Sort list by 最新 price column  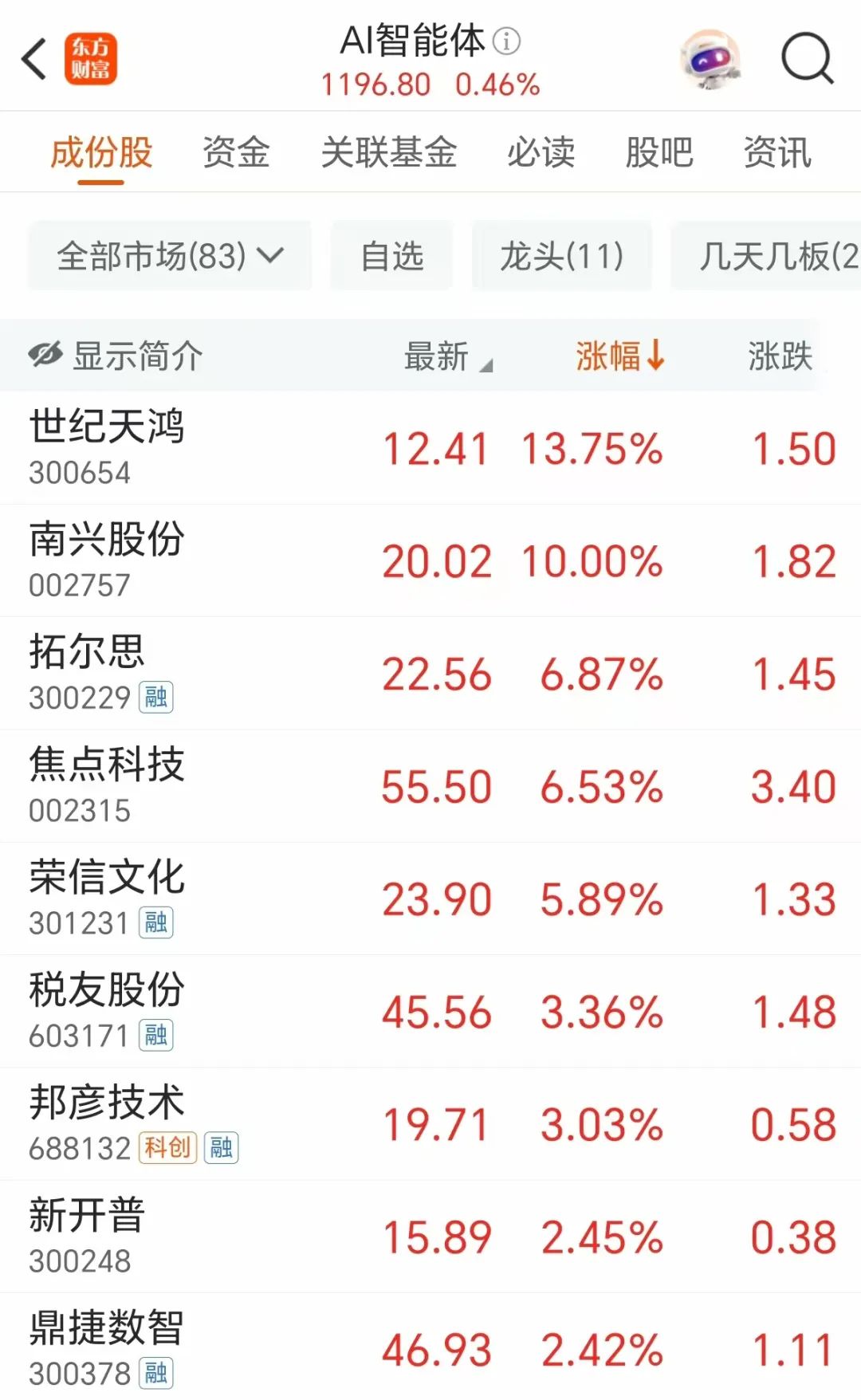coord(448,356)
